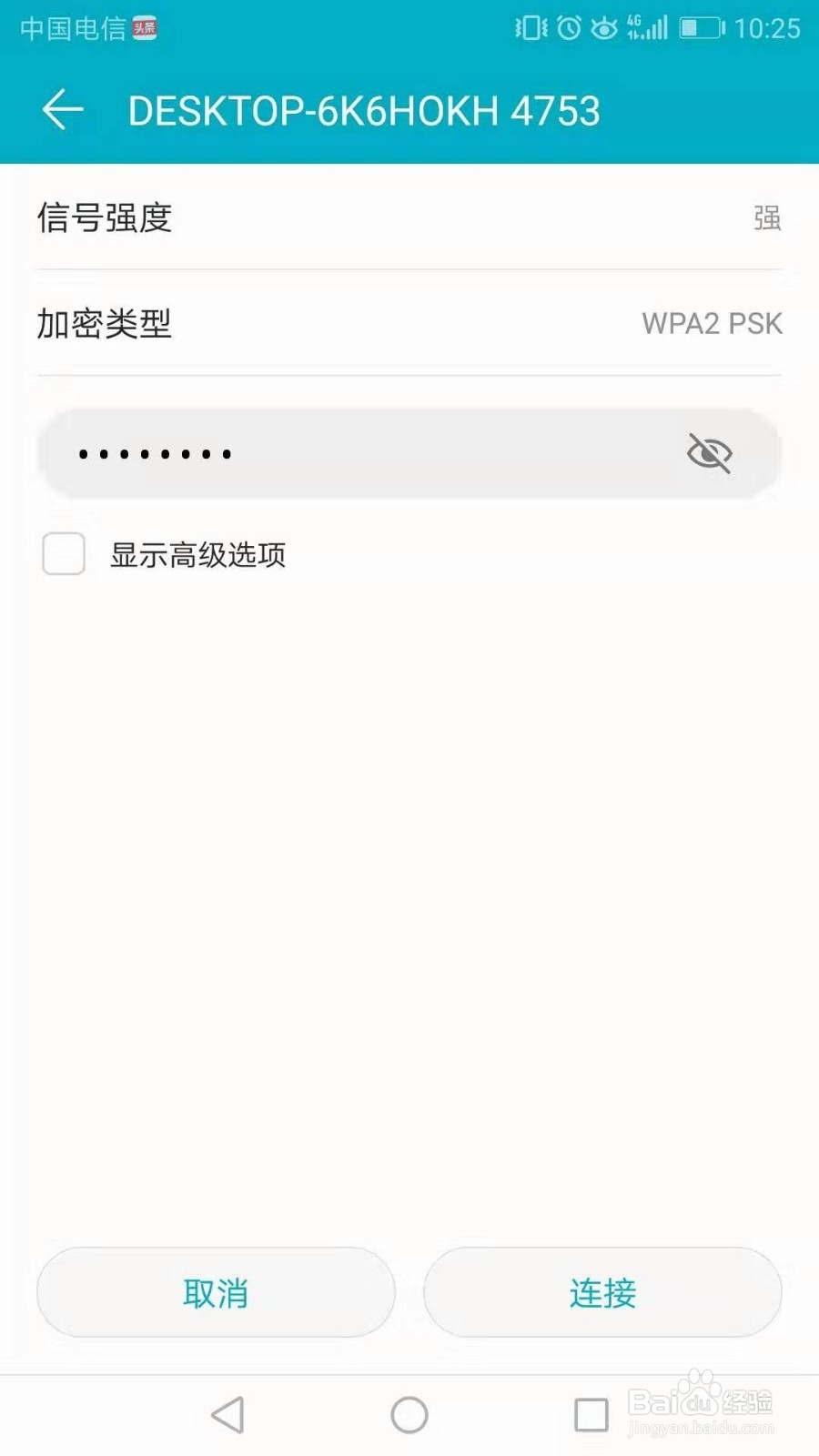The height and width of the screenshot is (1456, 819).
Task: Tap the password input field
Action: (364, 452)
